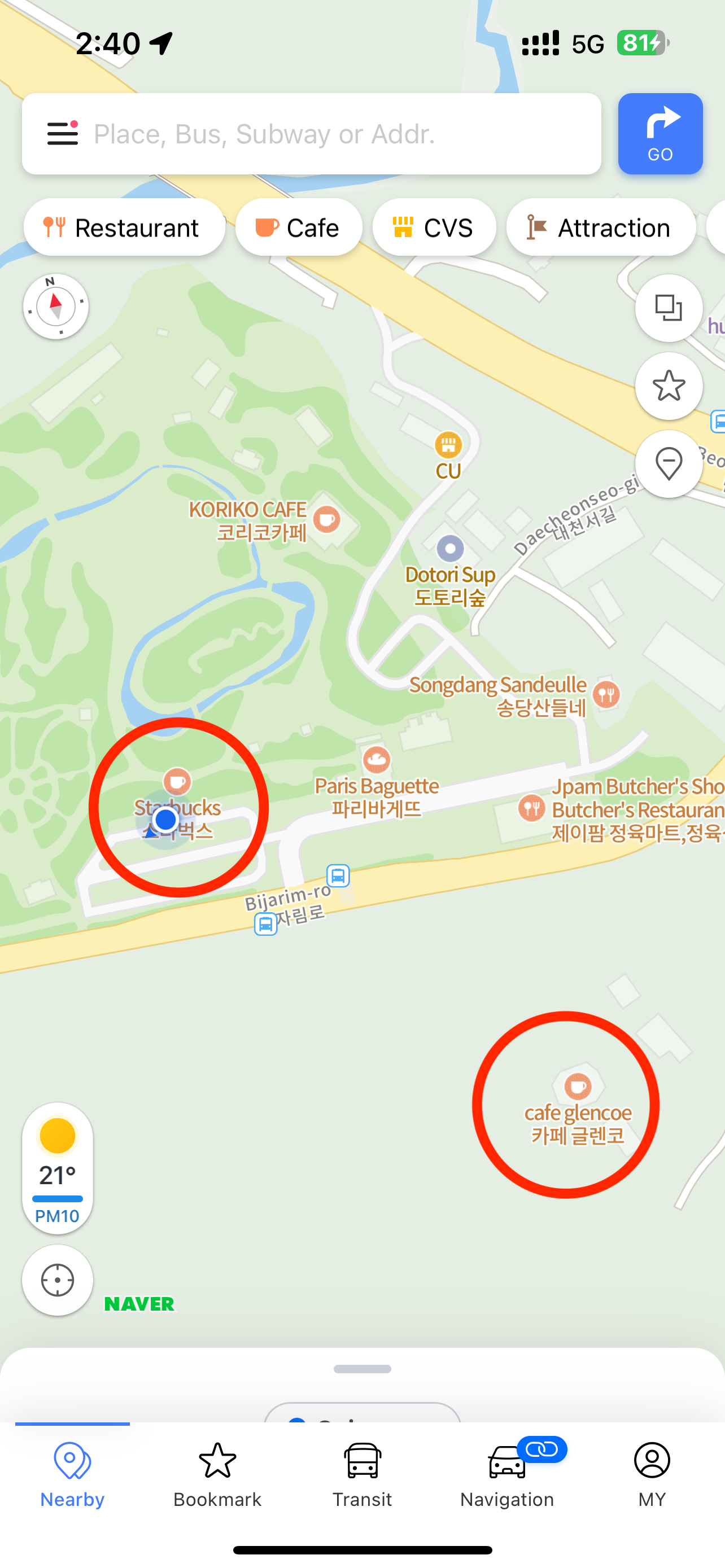Open the weather and PM10 widget
The height and width of the screenshot is (1568, 725).
pos(58,1167)
